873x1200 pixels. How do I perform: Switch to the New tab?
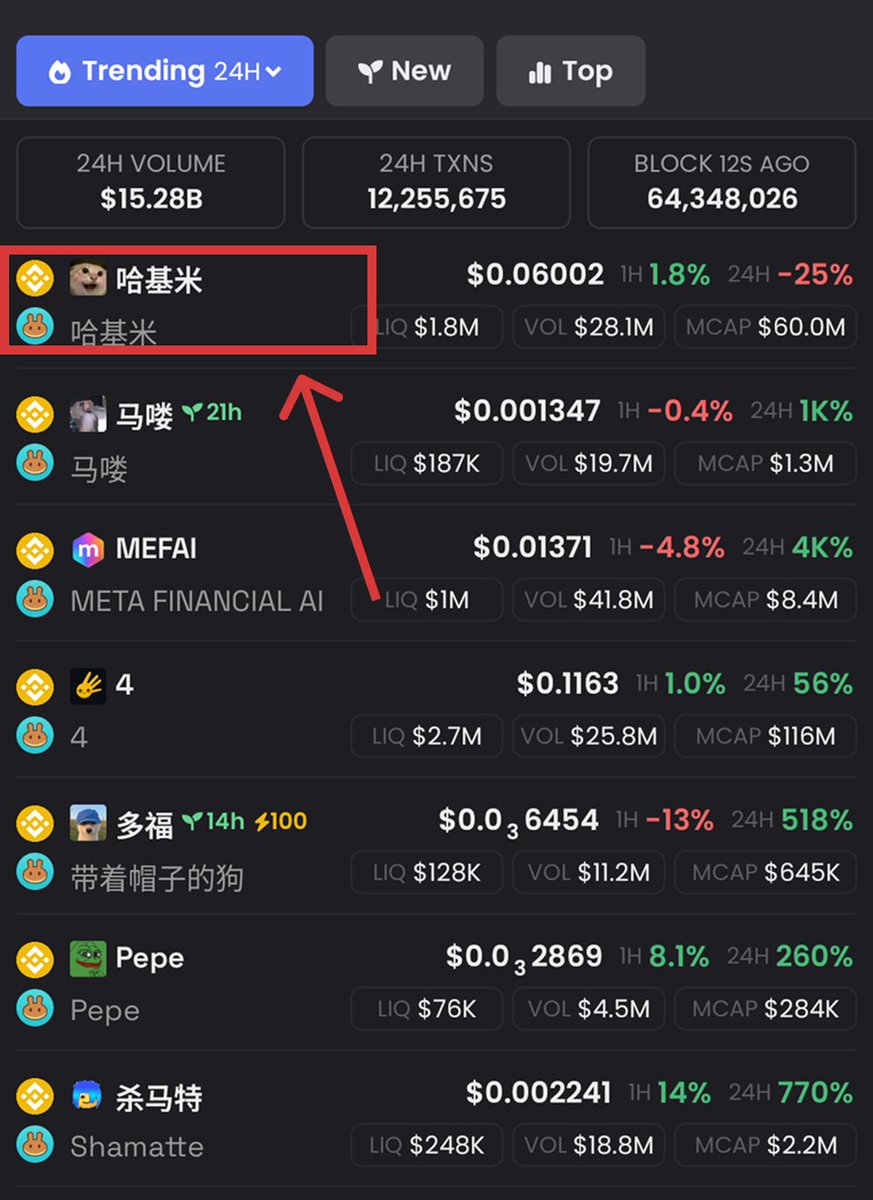(404, 71)
